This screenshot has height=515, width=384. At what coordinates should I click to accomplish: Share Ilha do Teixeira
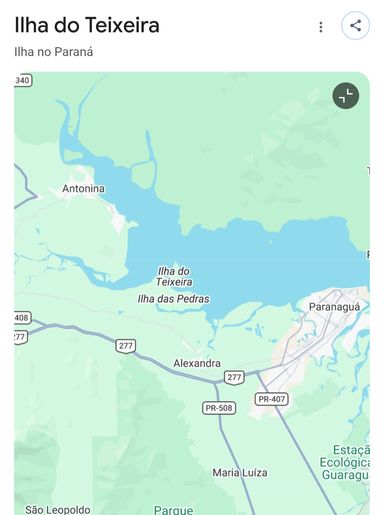tap(355, 26)
